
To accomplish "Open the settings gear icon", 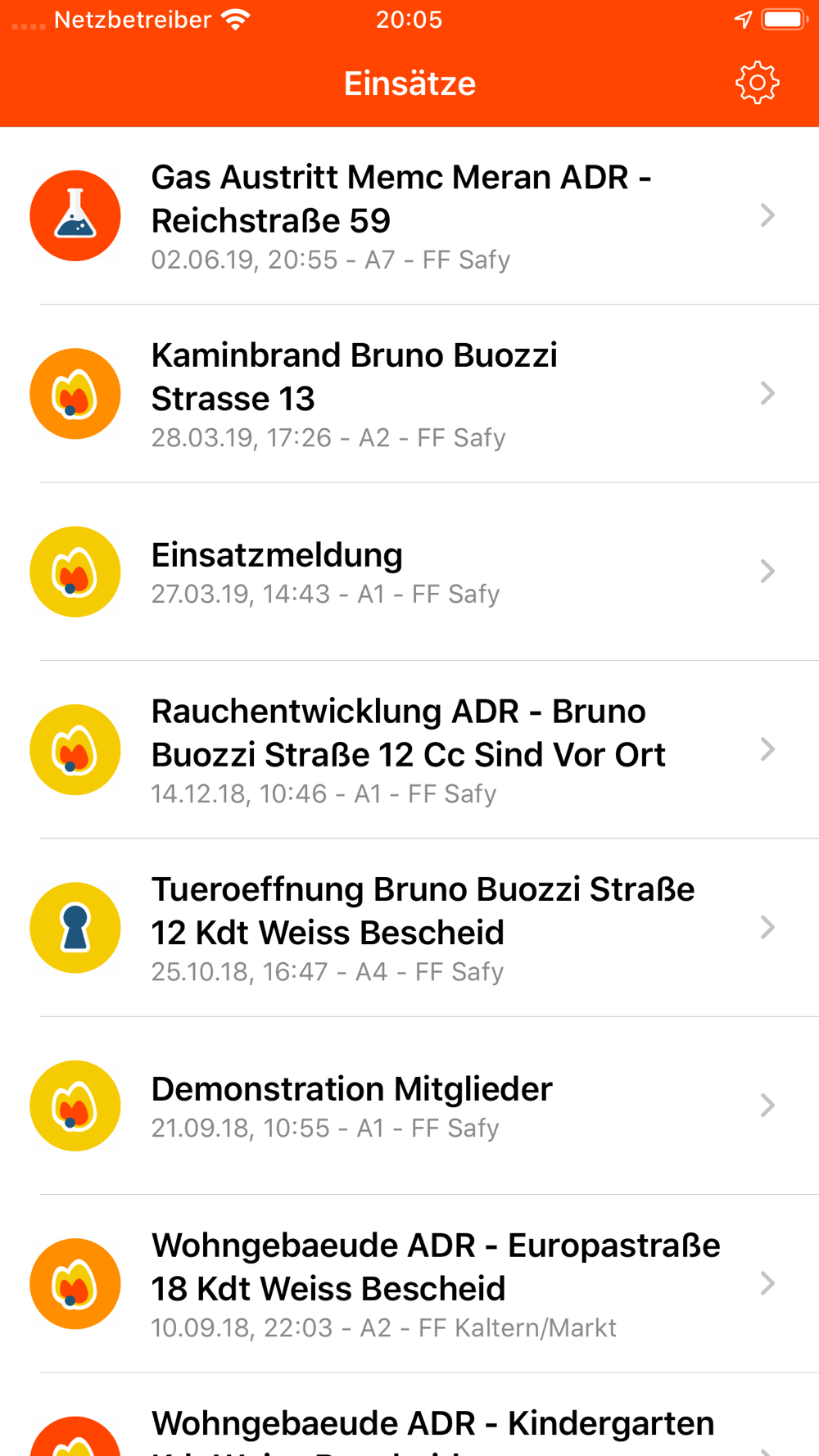I will coord(757,83).
